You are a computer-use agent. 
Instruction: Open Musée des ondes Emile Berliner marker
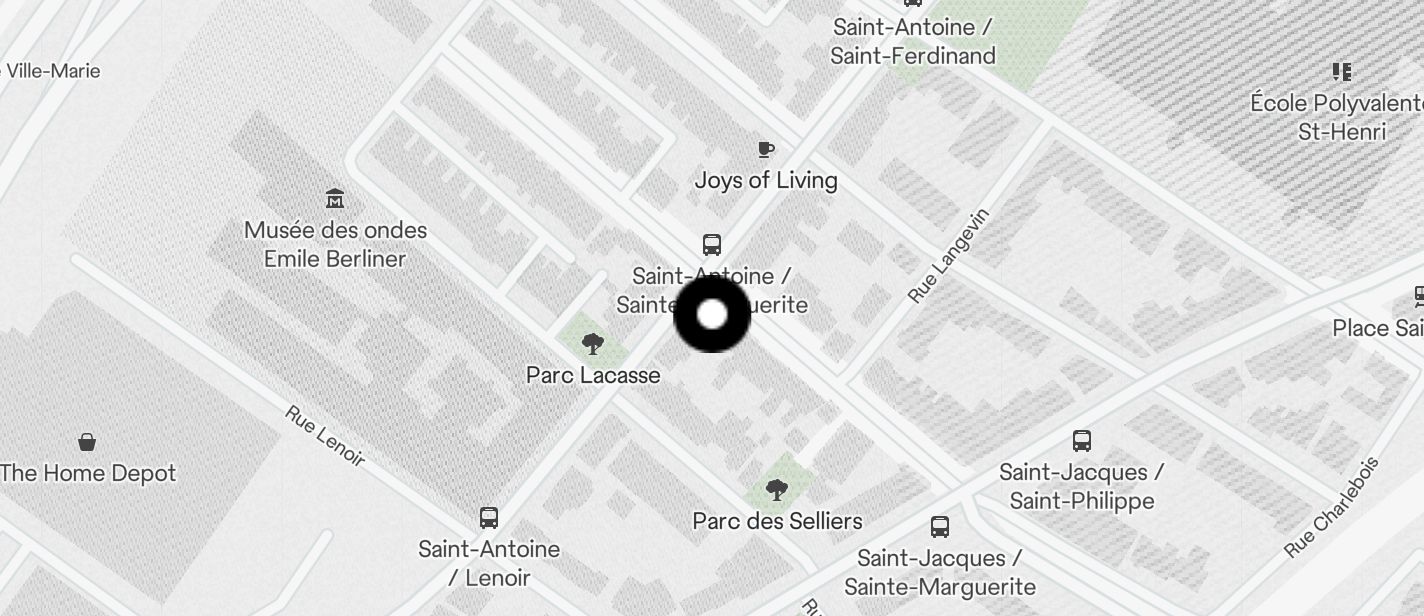[x=335, y=199]
